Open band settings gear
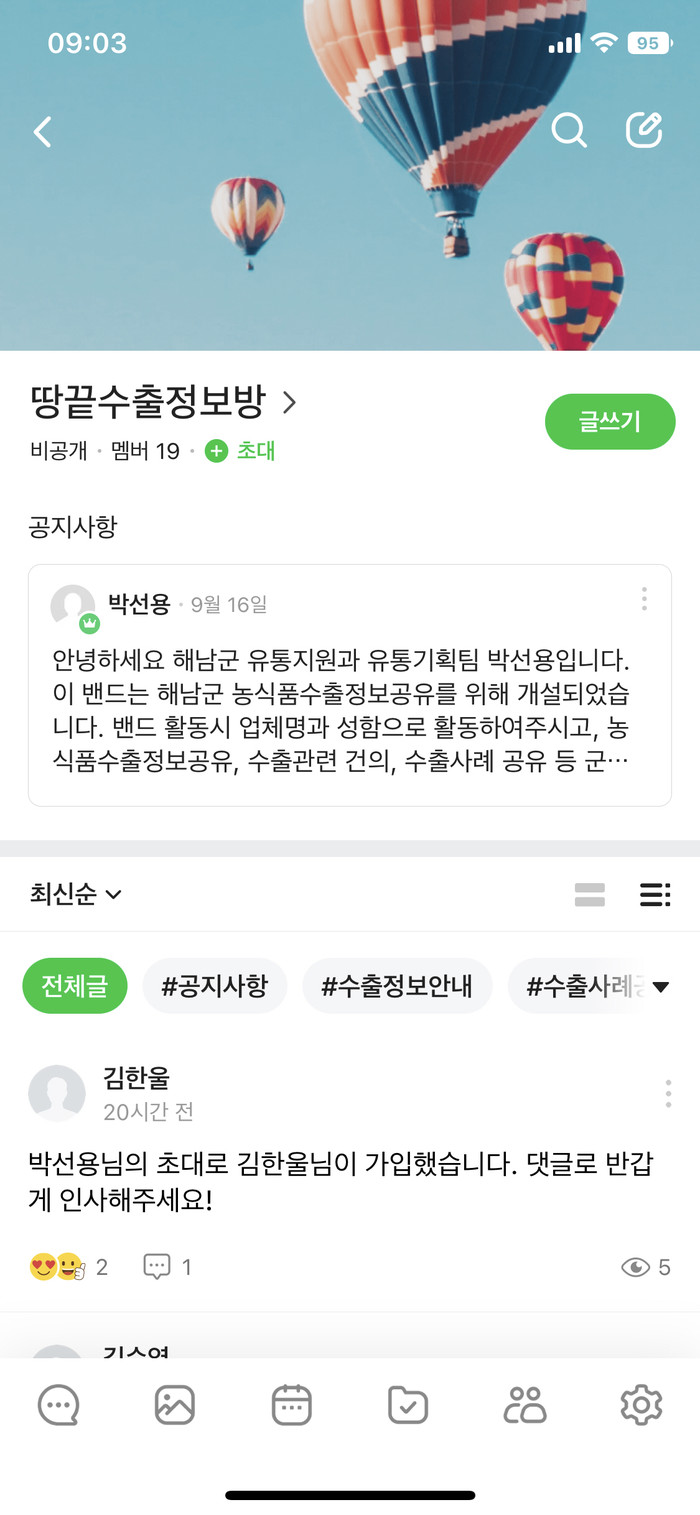Image resolution: width=700 pixels, height=1515 pixels. 641,1406
